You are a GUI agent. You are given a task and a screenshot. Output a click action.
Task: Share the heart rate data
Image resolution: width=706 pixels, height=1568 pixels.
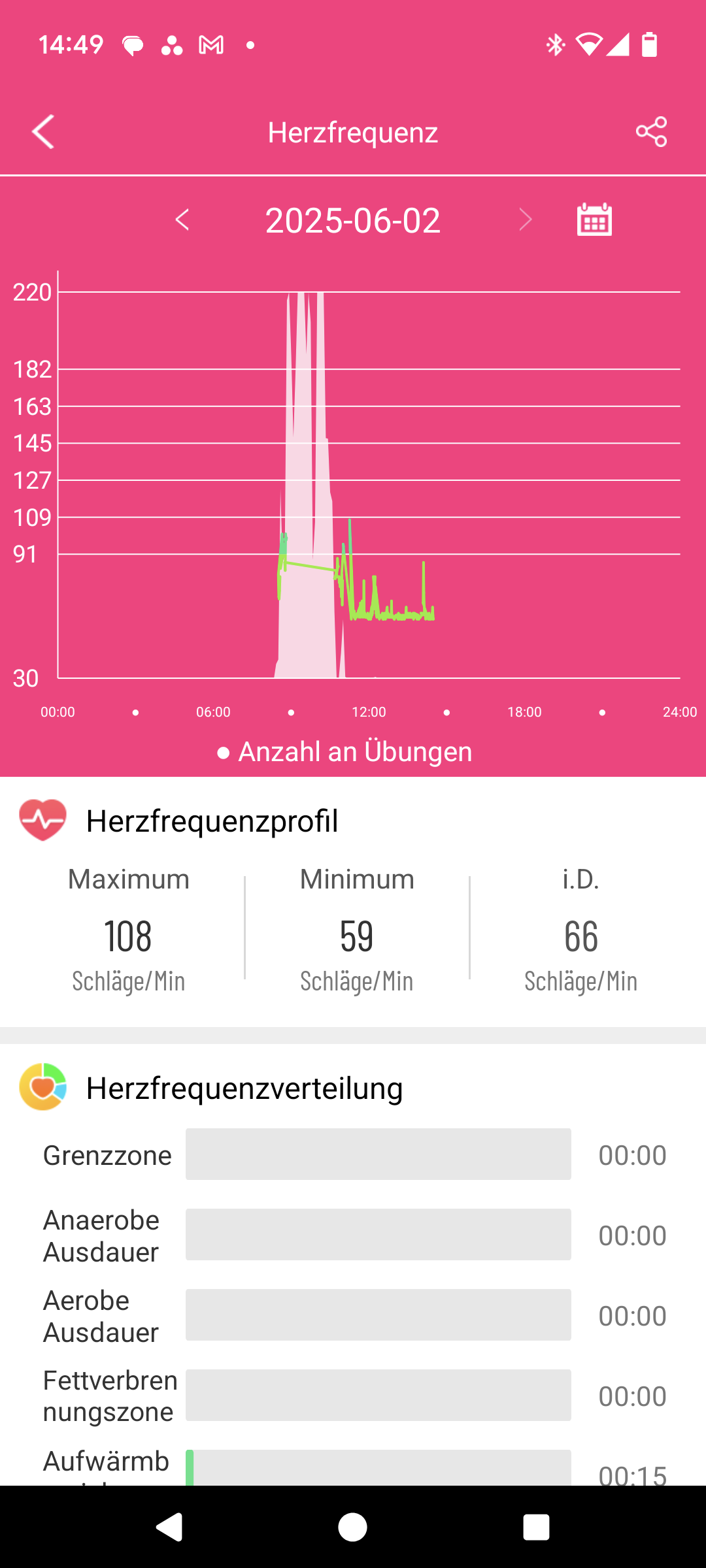coord(651,132)
